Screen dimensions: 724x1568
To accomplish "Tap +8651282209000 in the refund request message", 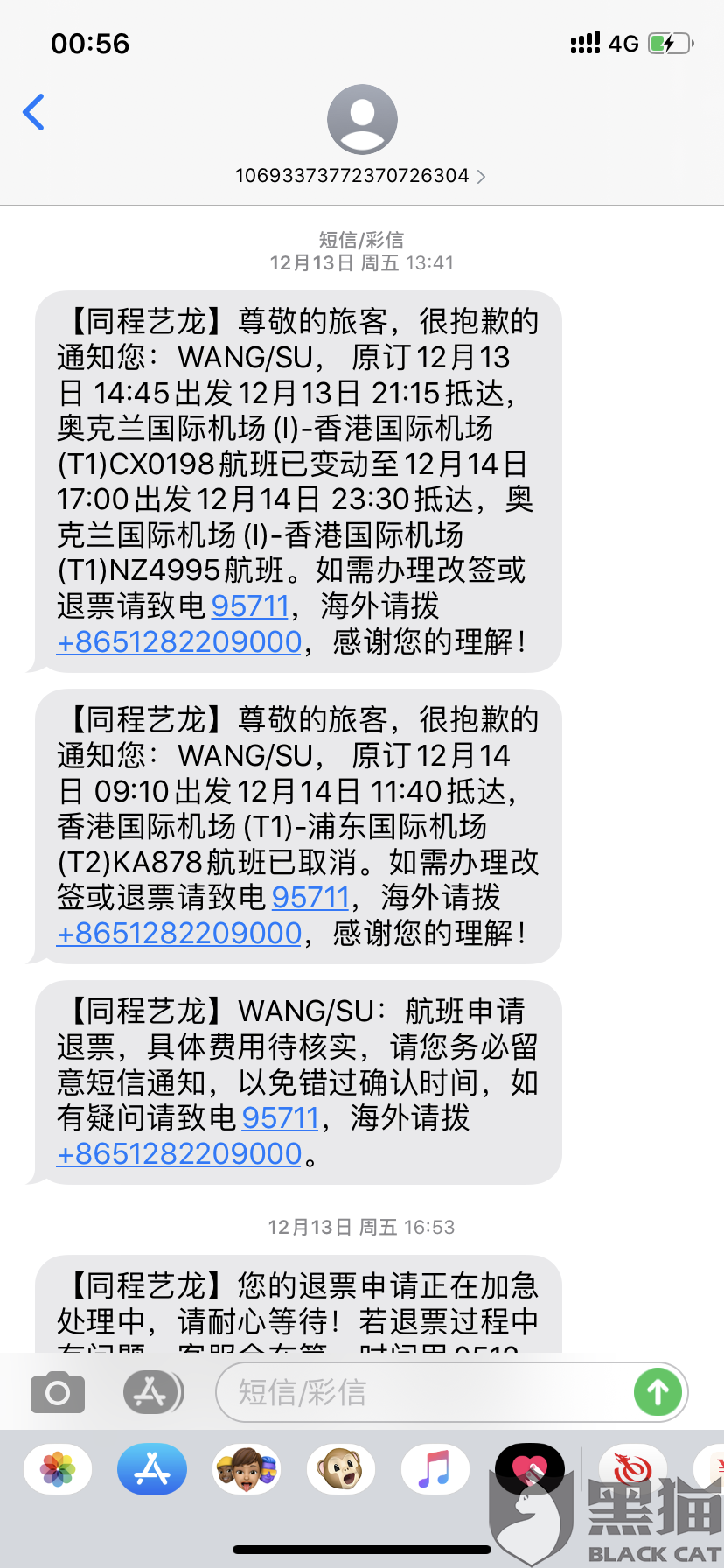I will (179, 1153).
